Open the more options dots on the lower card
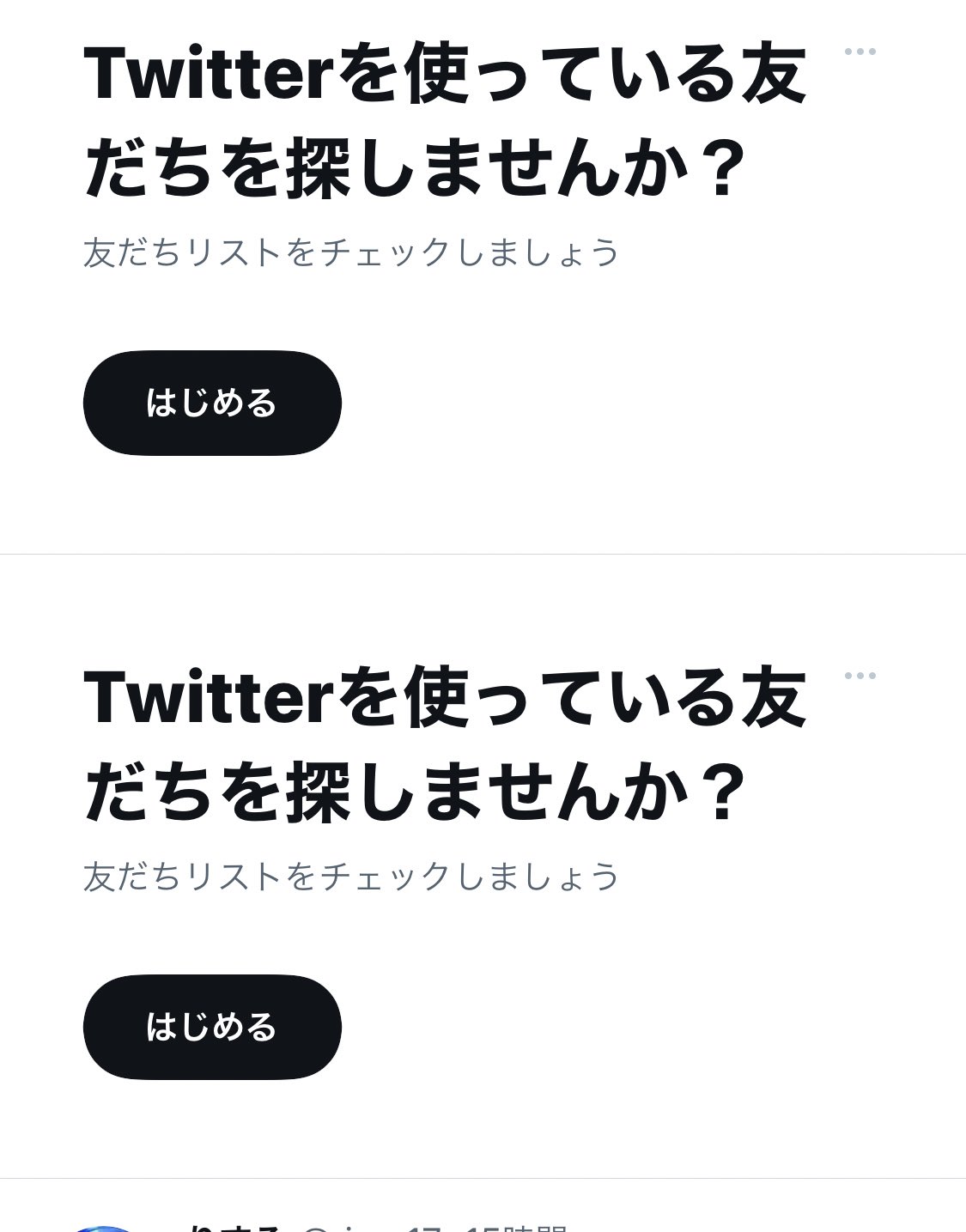This screenshot has width=966, height=1232. tap(860, 676)
